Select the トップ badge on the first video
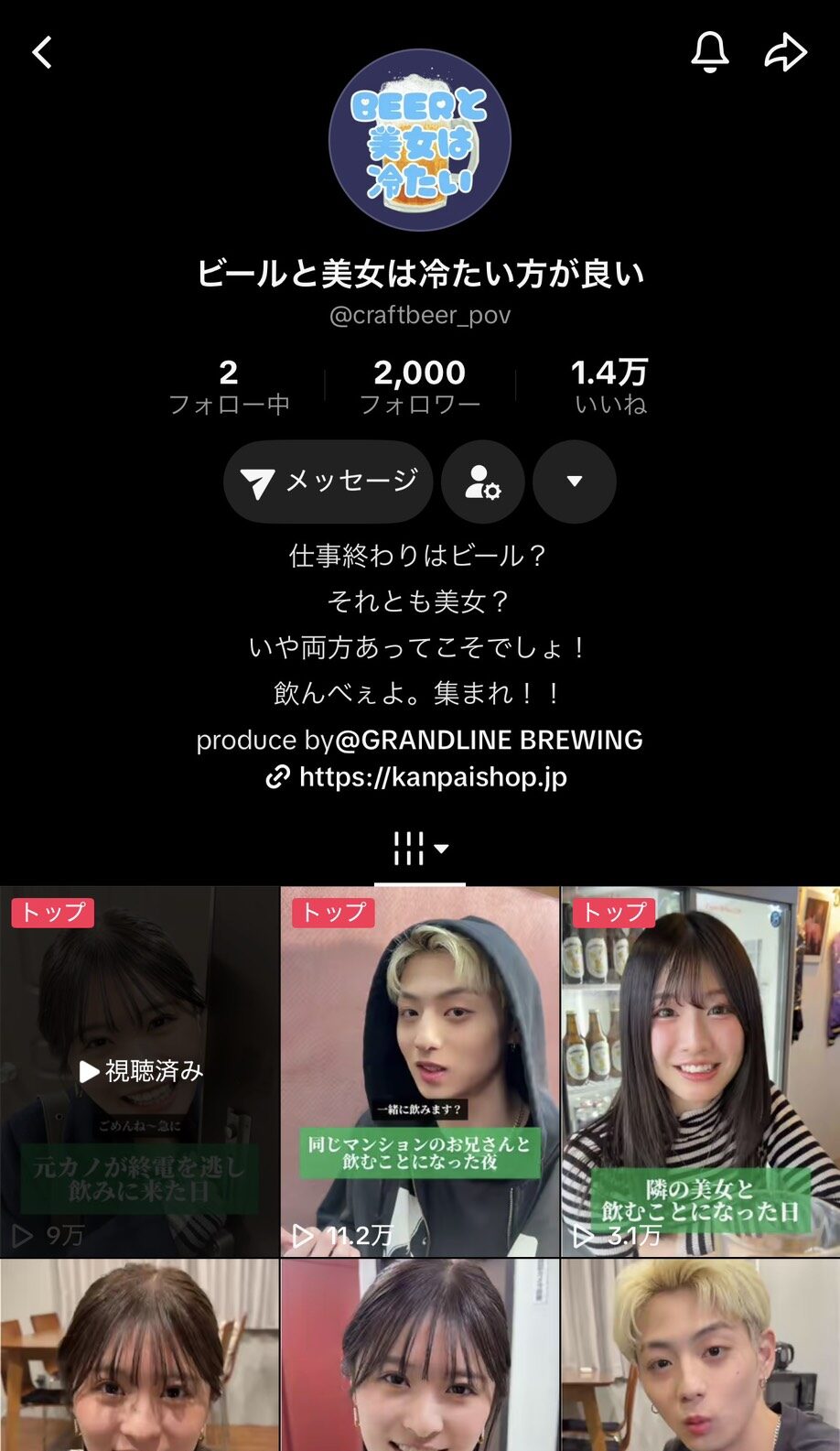The width and height of the screenshot is (840, 1451). 52,913
